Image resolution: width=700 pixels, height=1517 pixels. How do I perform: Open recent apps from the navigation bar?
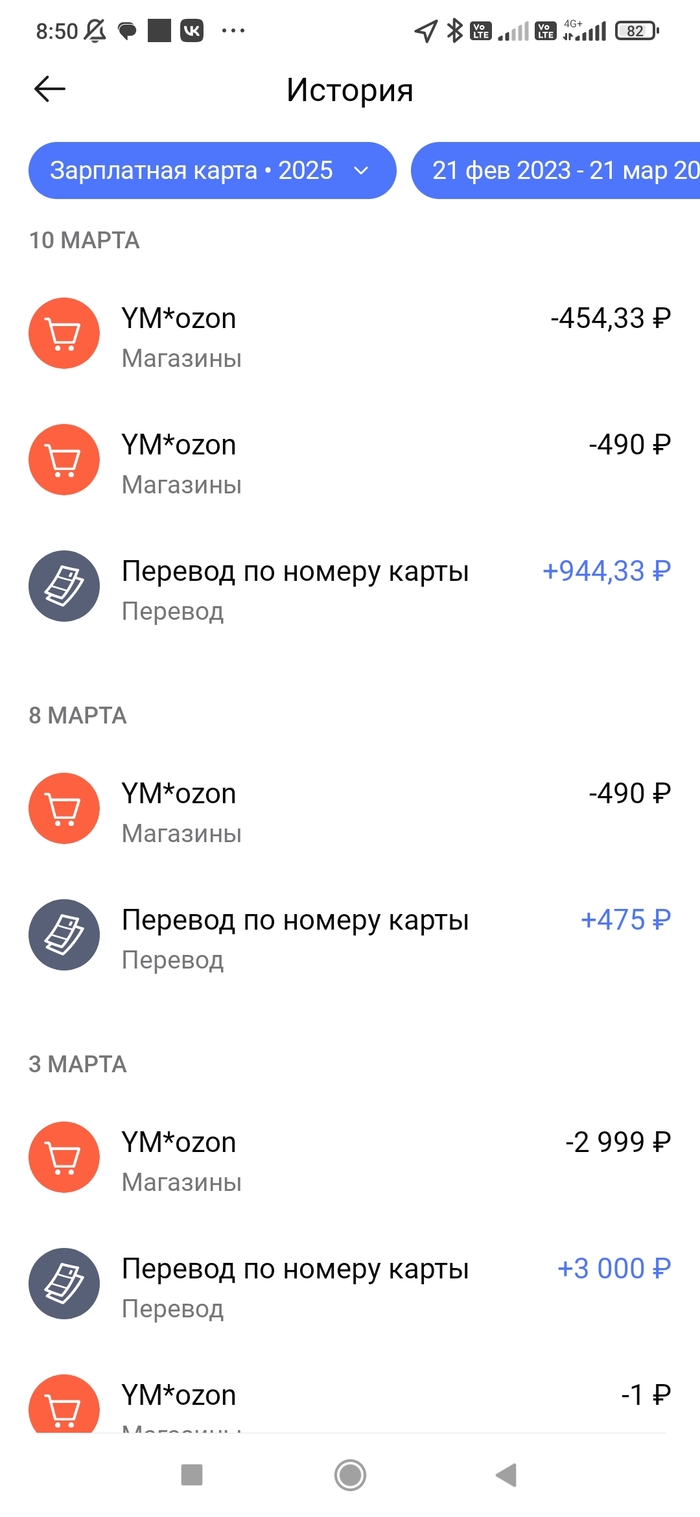point(192,1474)
